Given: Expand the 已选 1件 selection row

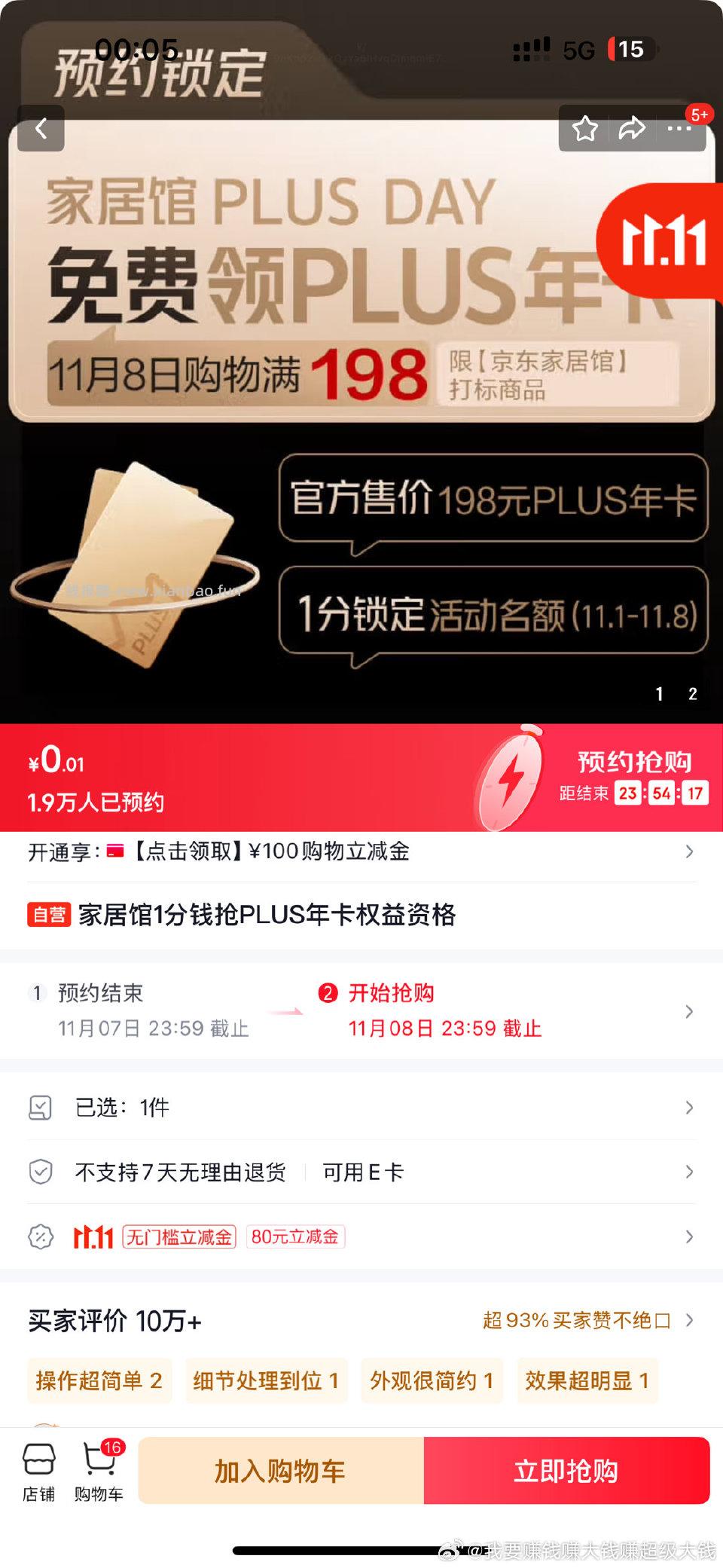Looking at the screenshot, I should (x=361, y=1107).
